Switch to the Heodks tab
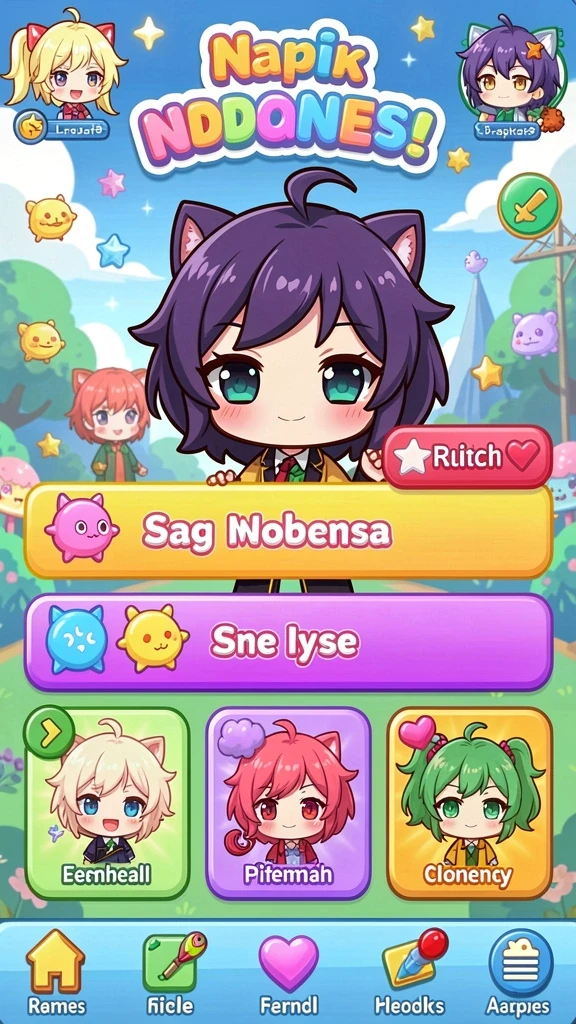 point(409,972)
